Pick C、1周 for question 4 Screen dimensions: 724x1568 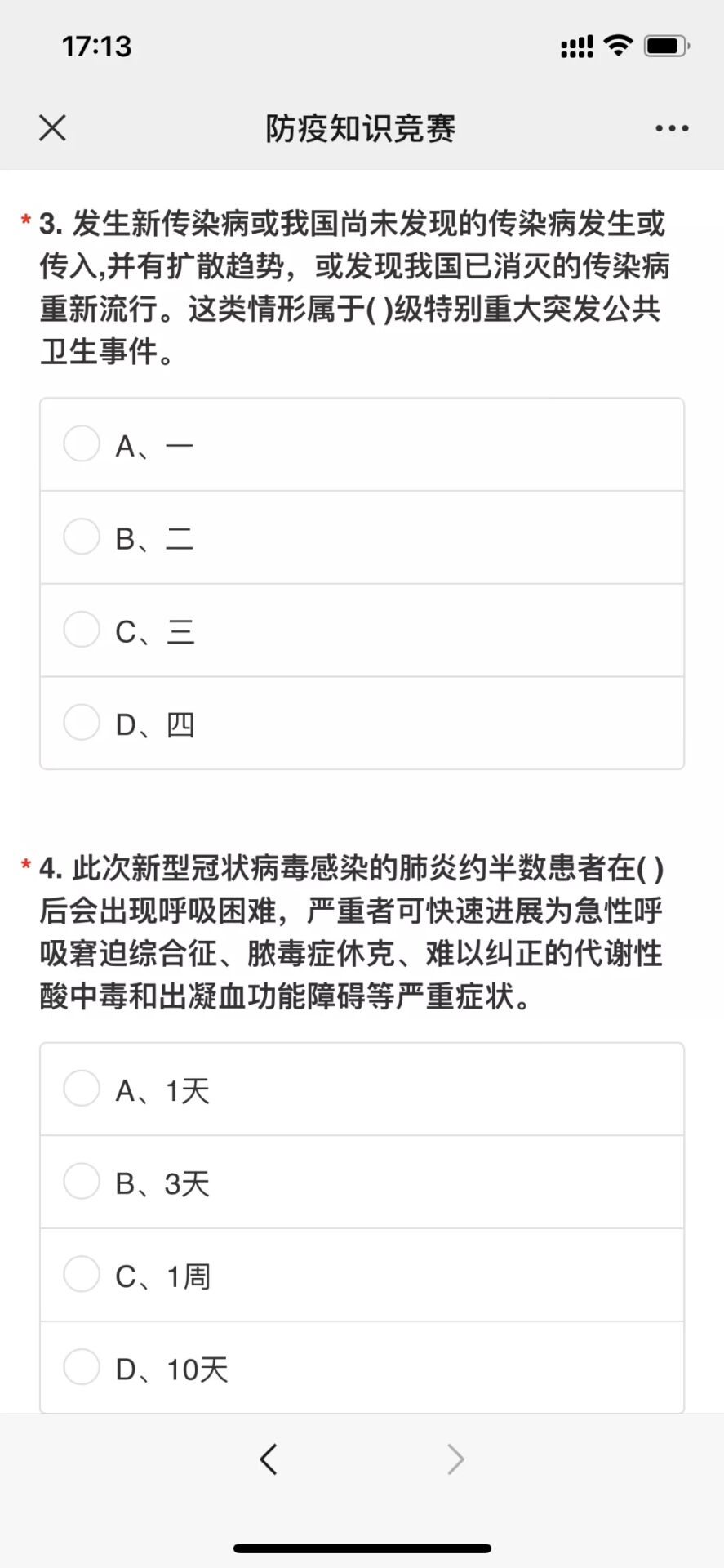(82, 1275)
